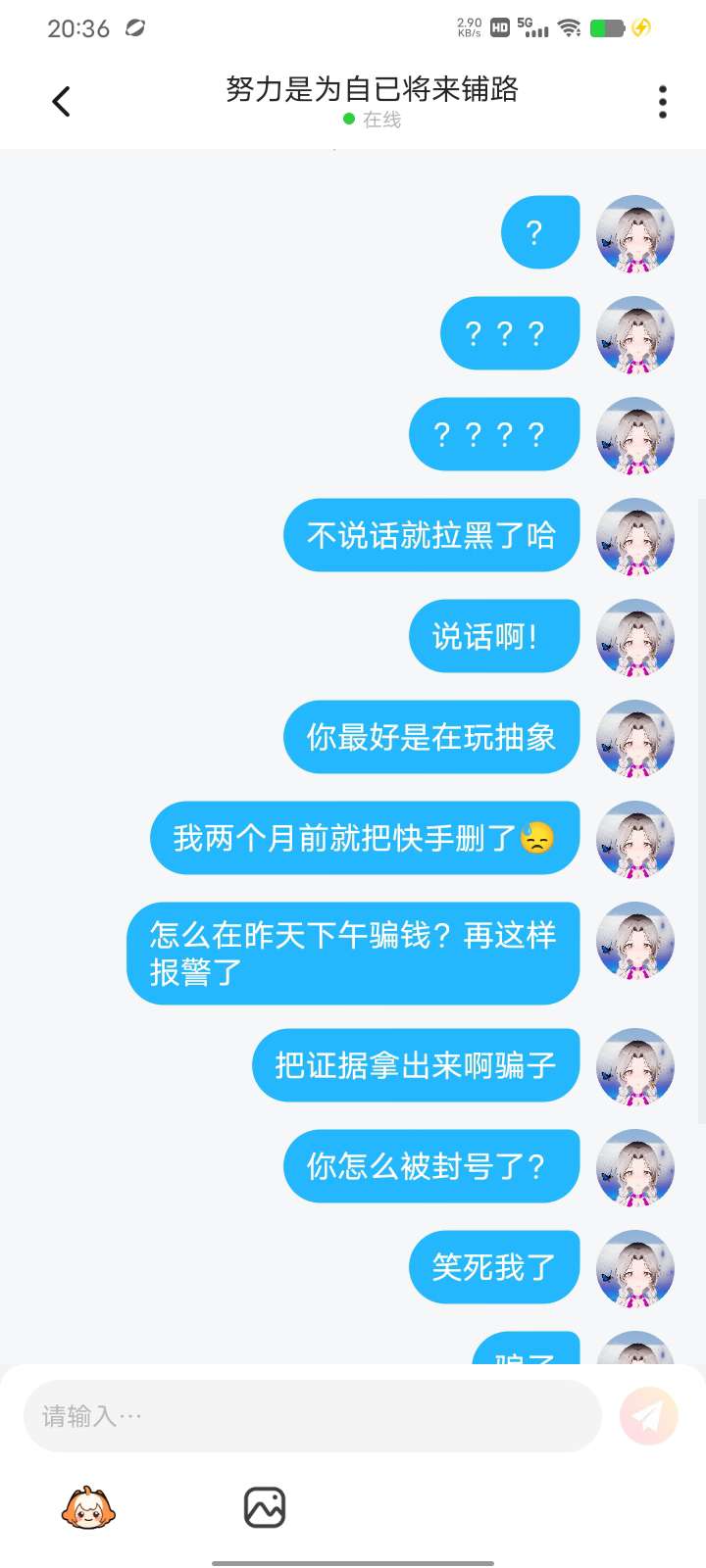
Task: Open the image picker to attach a photo
Action: coord(265,1508)
